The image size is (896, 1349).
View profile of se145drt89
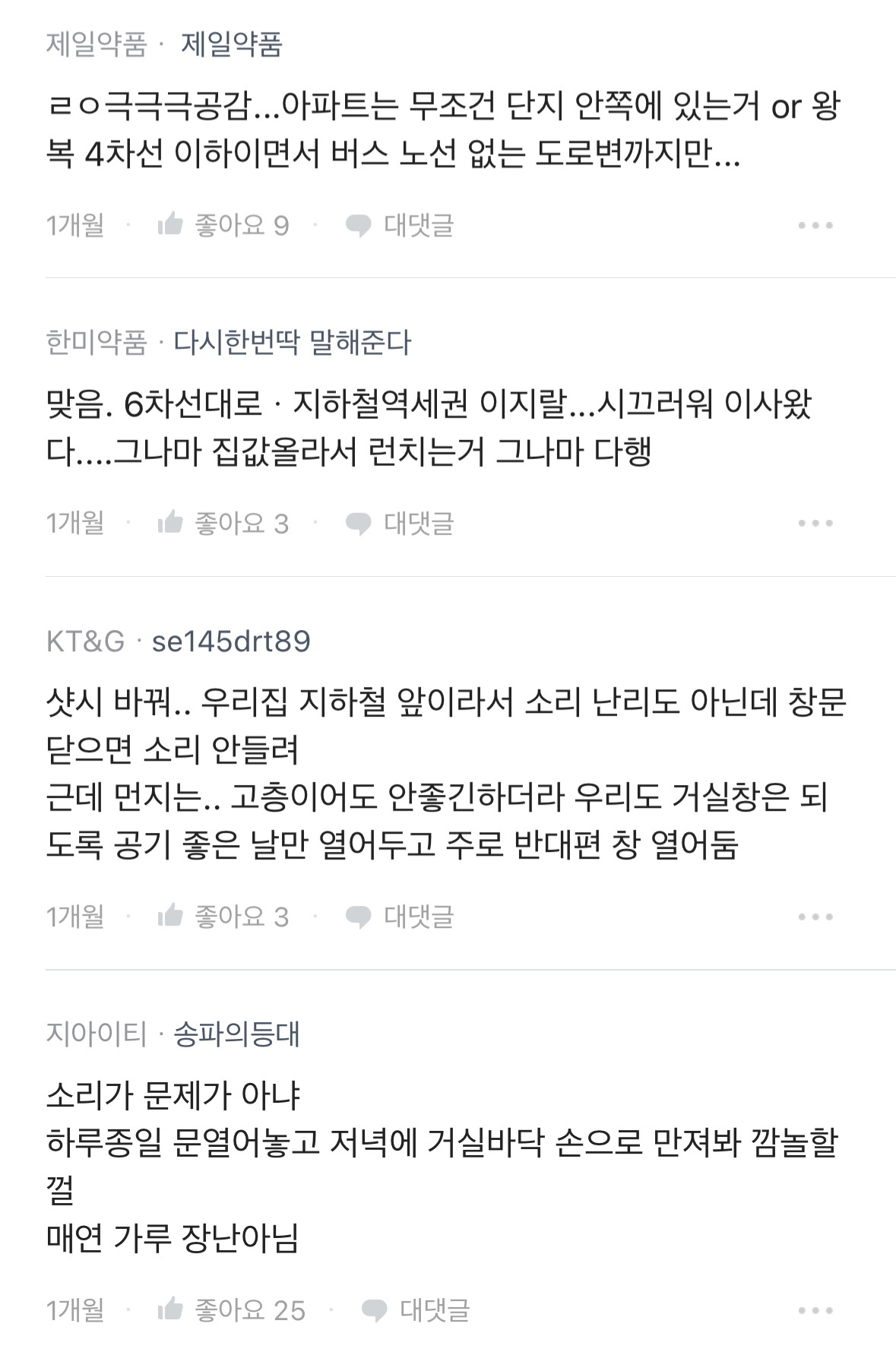231,641
